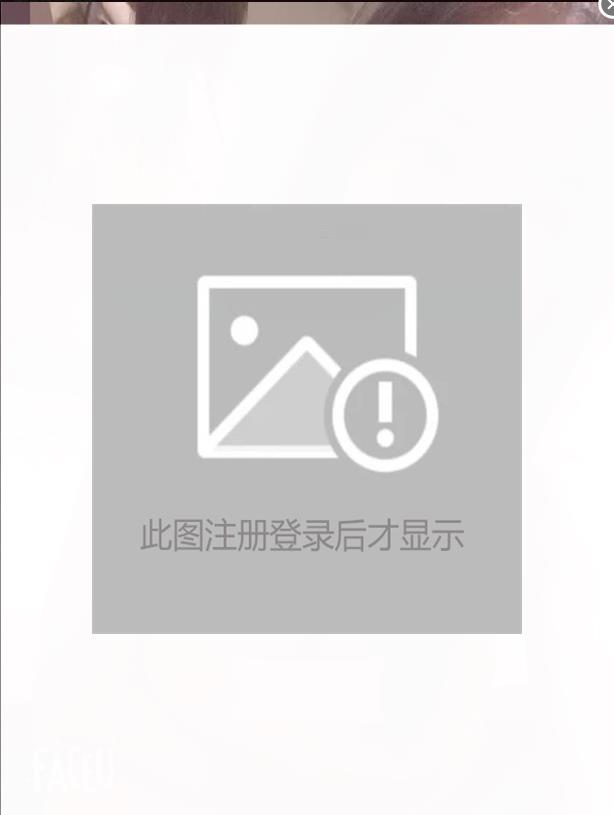Viewport: 614px width, 815px height.
Task: Tap the login-required image placeholder
Action: 307,418
